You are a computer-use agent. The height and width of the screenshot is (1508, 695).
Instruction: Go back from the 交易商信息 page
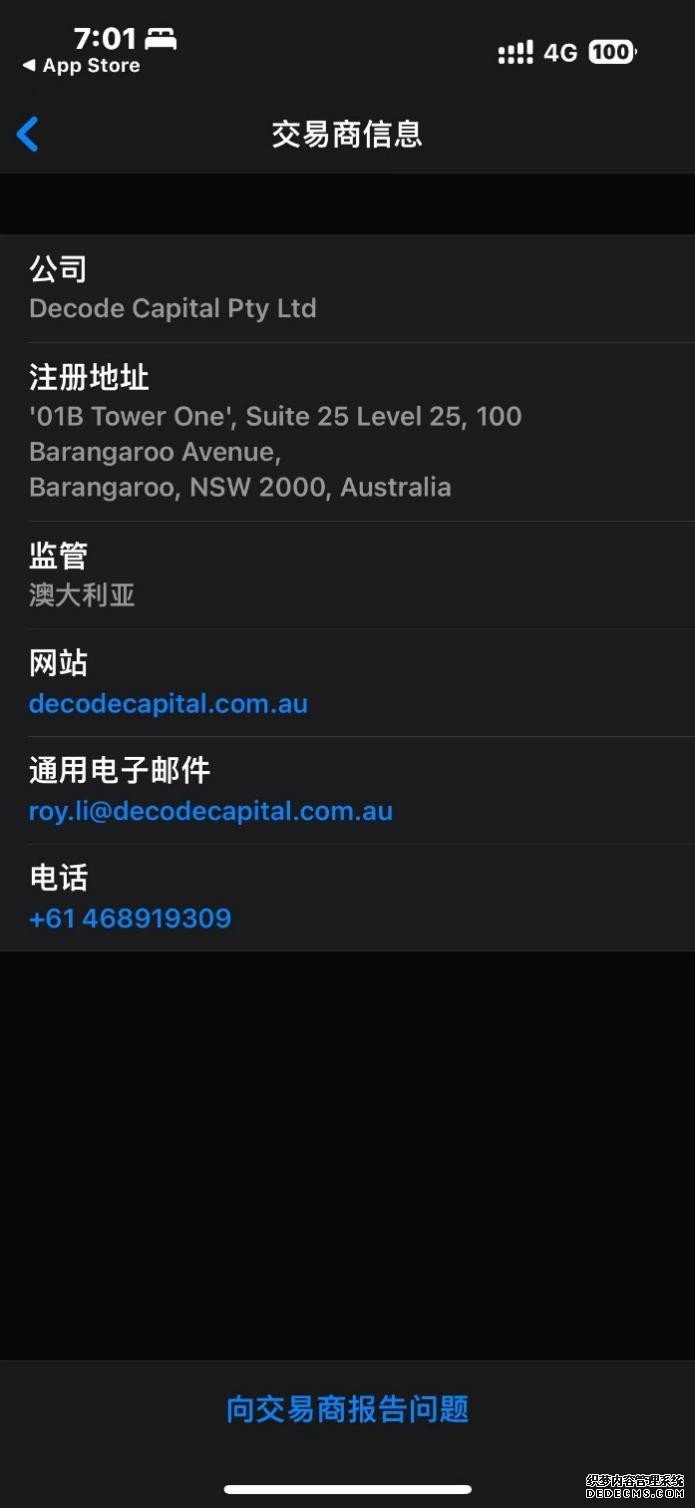28,134
